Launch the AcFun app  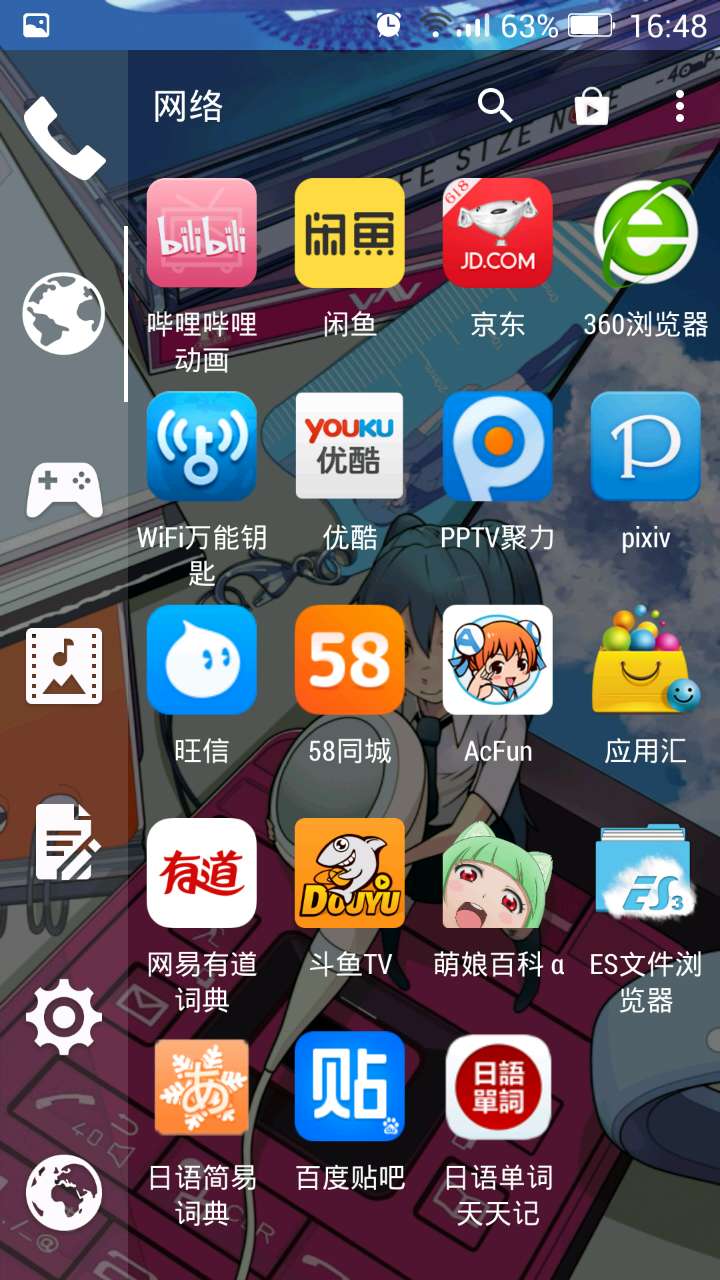point(498,660)
